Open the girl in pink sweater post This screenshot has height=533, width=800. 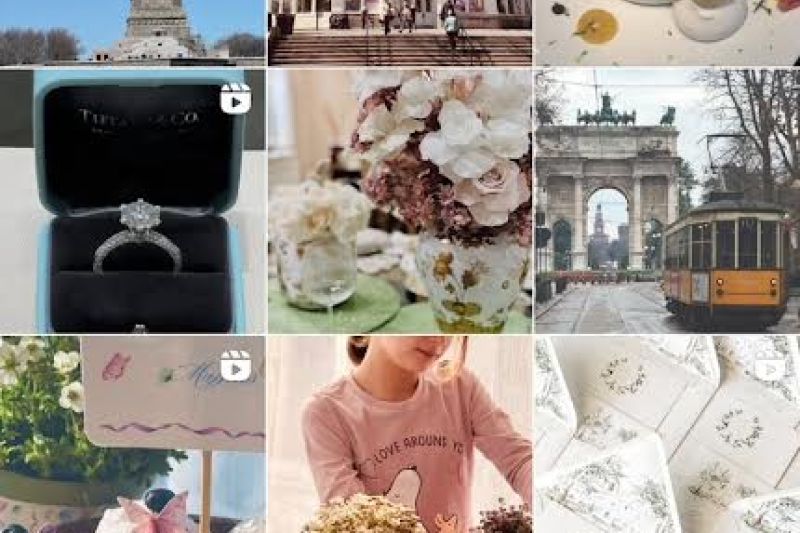tap(400, 435)
